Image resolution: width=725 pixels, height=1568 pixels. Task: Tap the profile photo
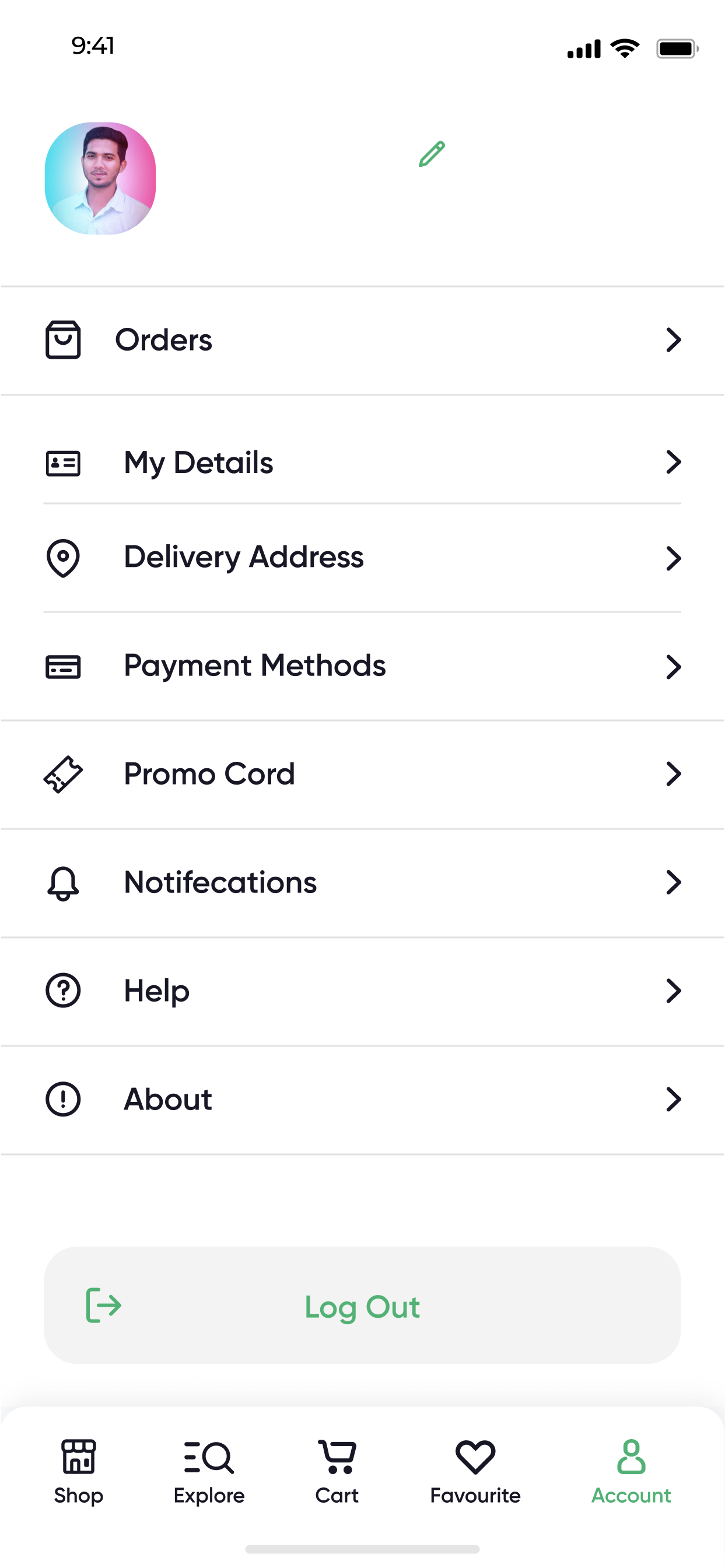tap(100, 178)
